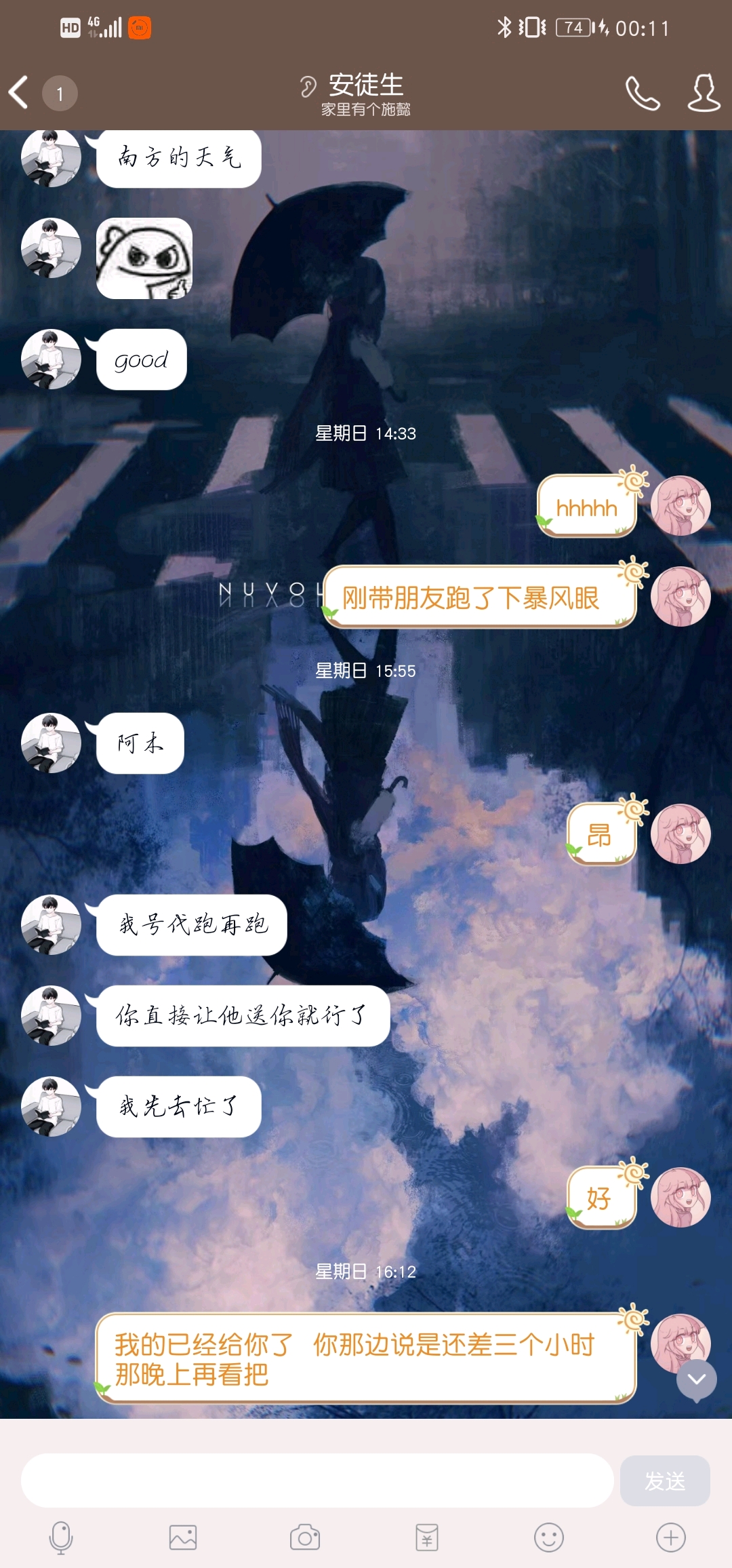Tap the sender's avatar beside "good"

51,359
